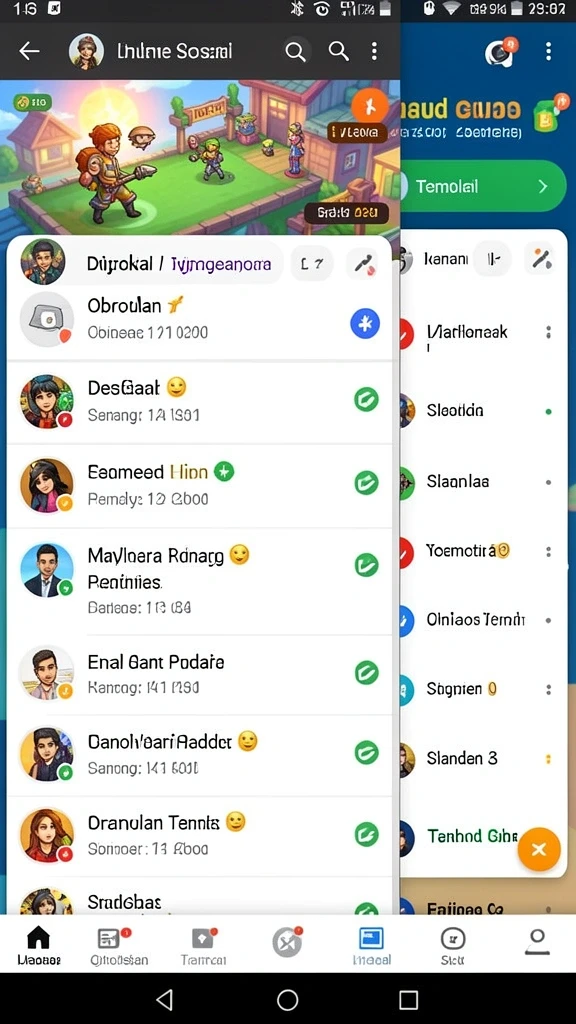Screen dimensions: 576x1024
Task: Open the Obroulan row
Action: tap(200, 319)
